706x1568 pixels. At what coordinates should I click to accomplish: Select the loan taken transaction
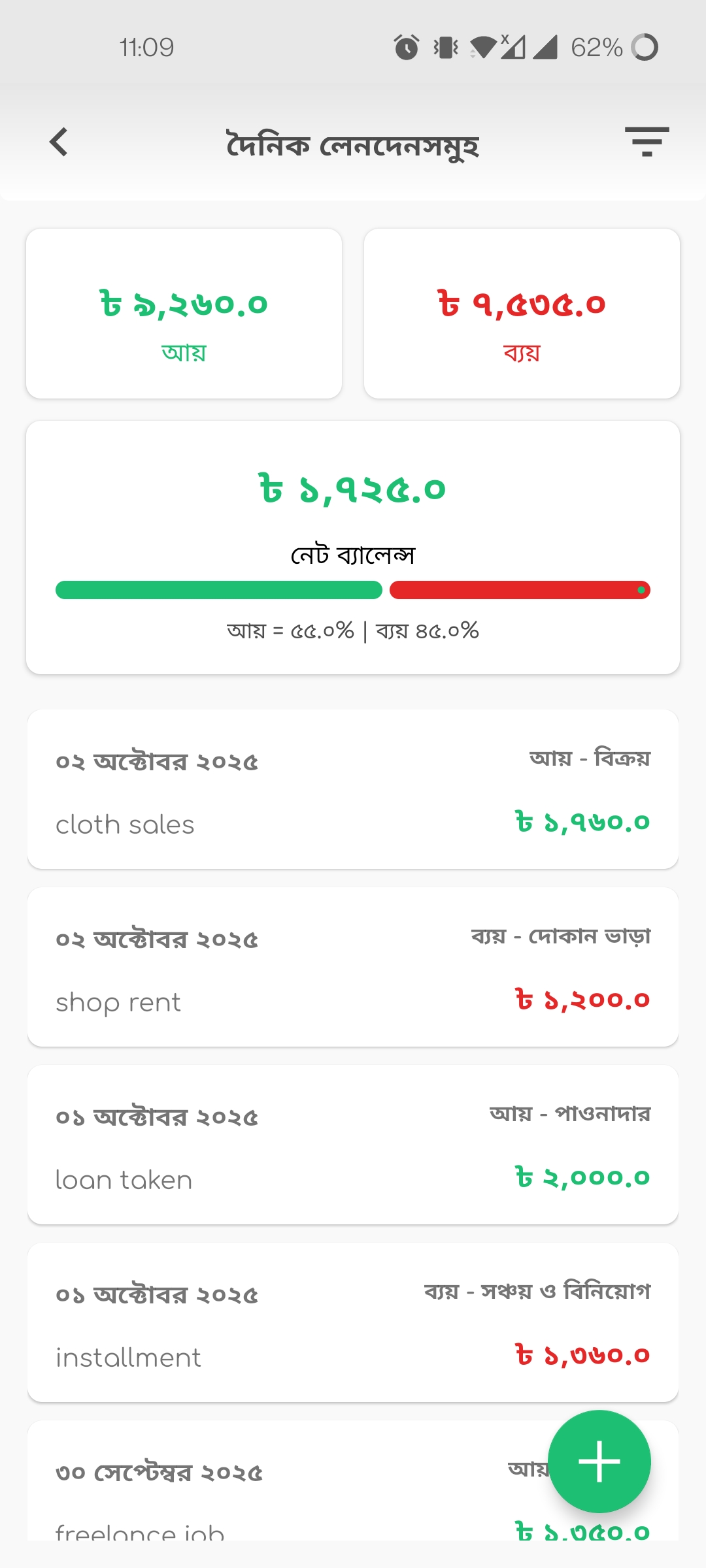(x=353, y=1143)
